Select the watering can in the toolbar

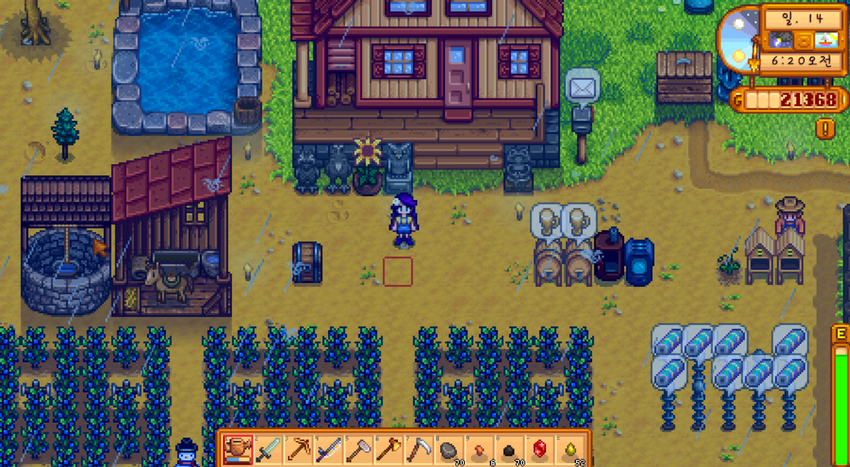pyautogui.click(x=237, y=447)
